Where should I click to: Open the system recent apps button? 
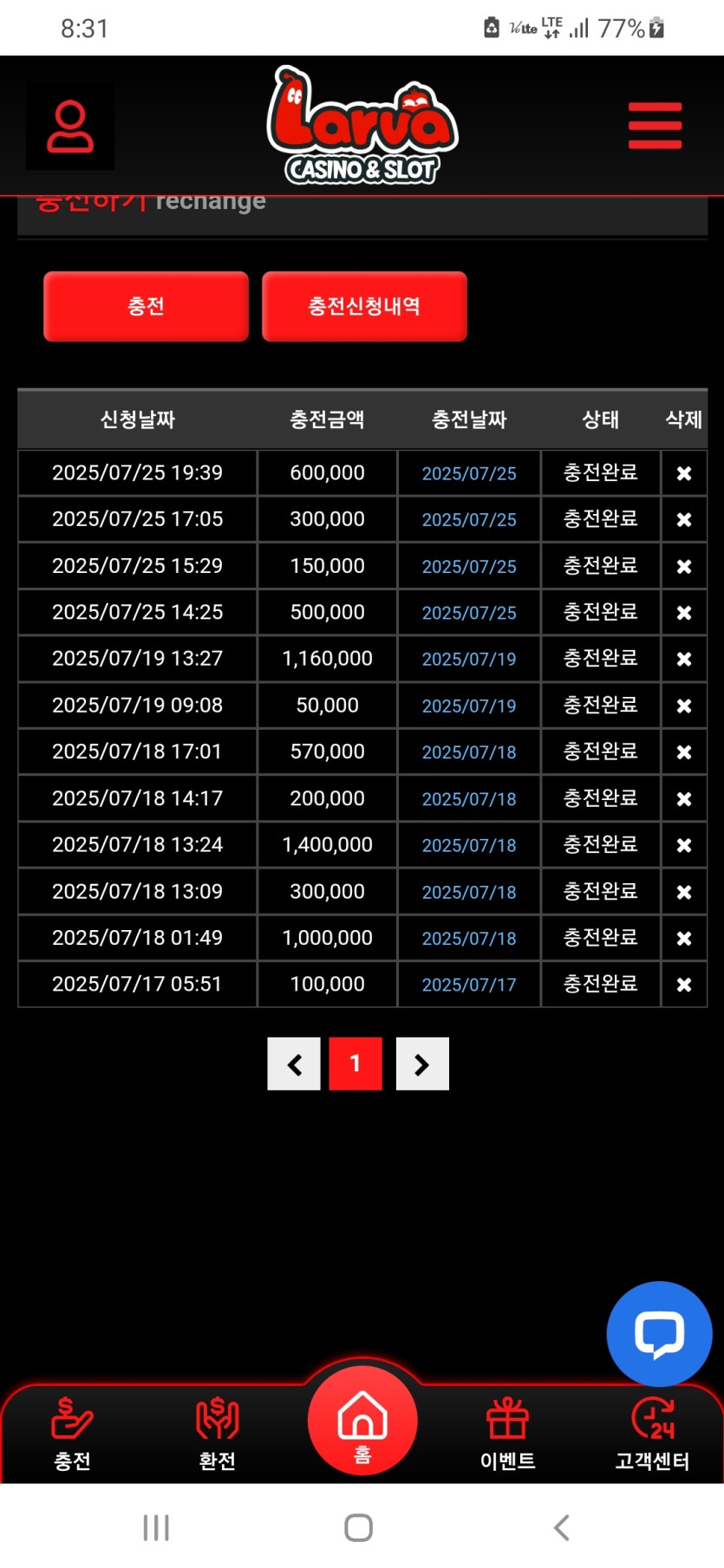[x=156, y=1527]
